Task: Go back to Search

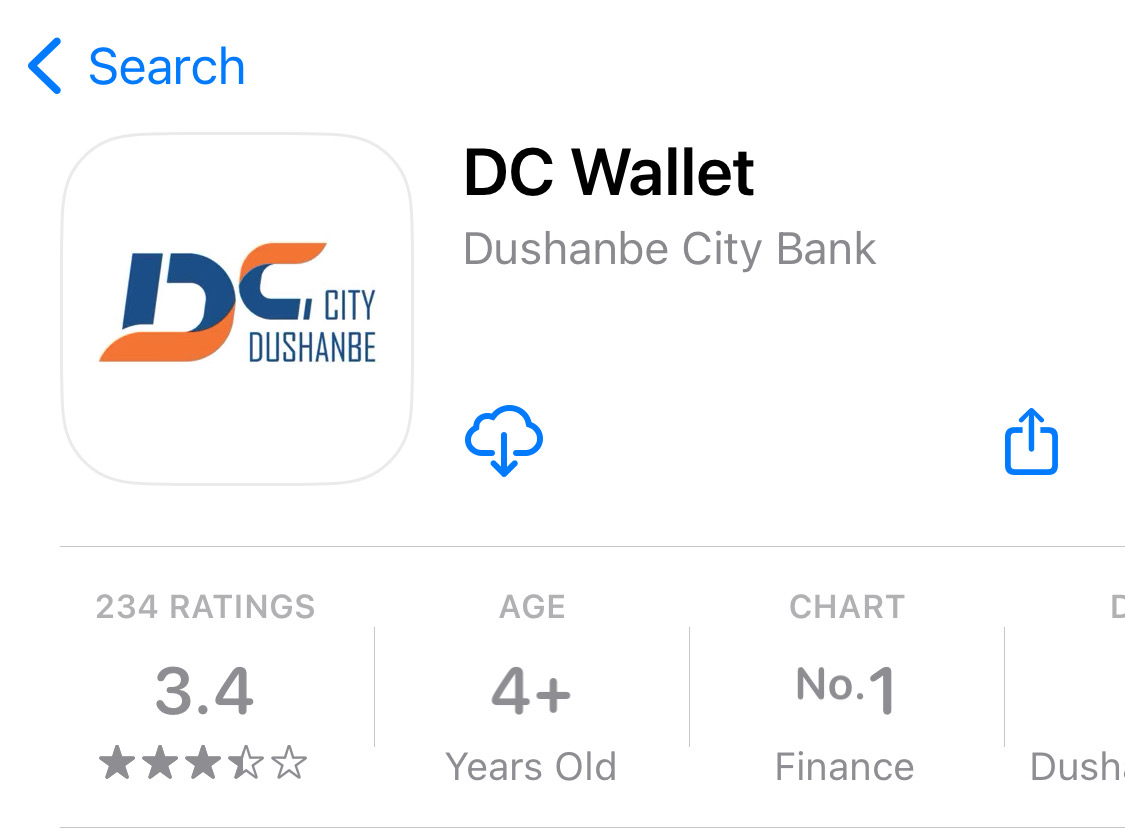Action: [x=137, y=68]
